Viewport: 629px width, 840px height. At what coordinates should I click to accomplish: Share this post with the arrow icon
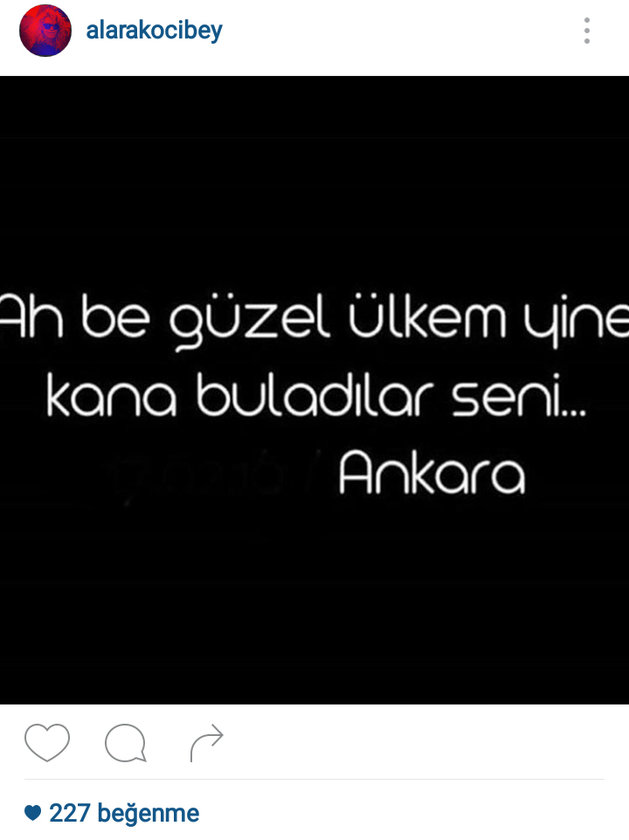[206, 743]
